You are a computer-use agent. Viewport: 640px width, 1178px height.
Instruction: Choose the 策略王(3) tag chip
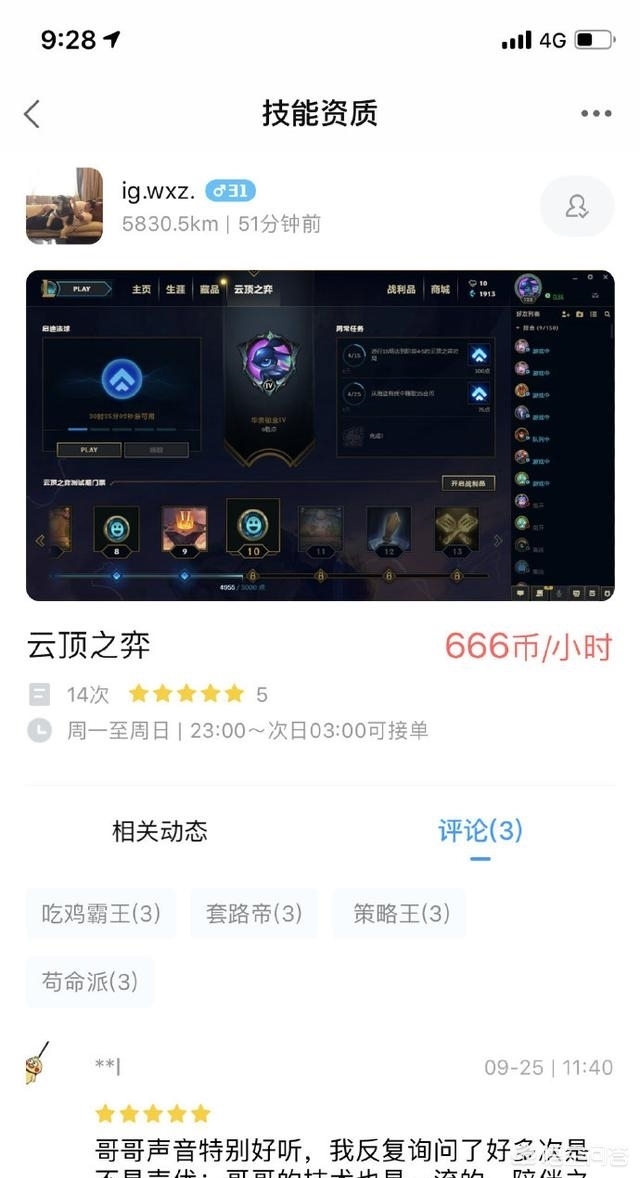(401, 914)
